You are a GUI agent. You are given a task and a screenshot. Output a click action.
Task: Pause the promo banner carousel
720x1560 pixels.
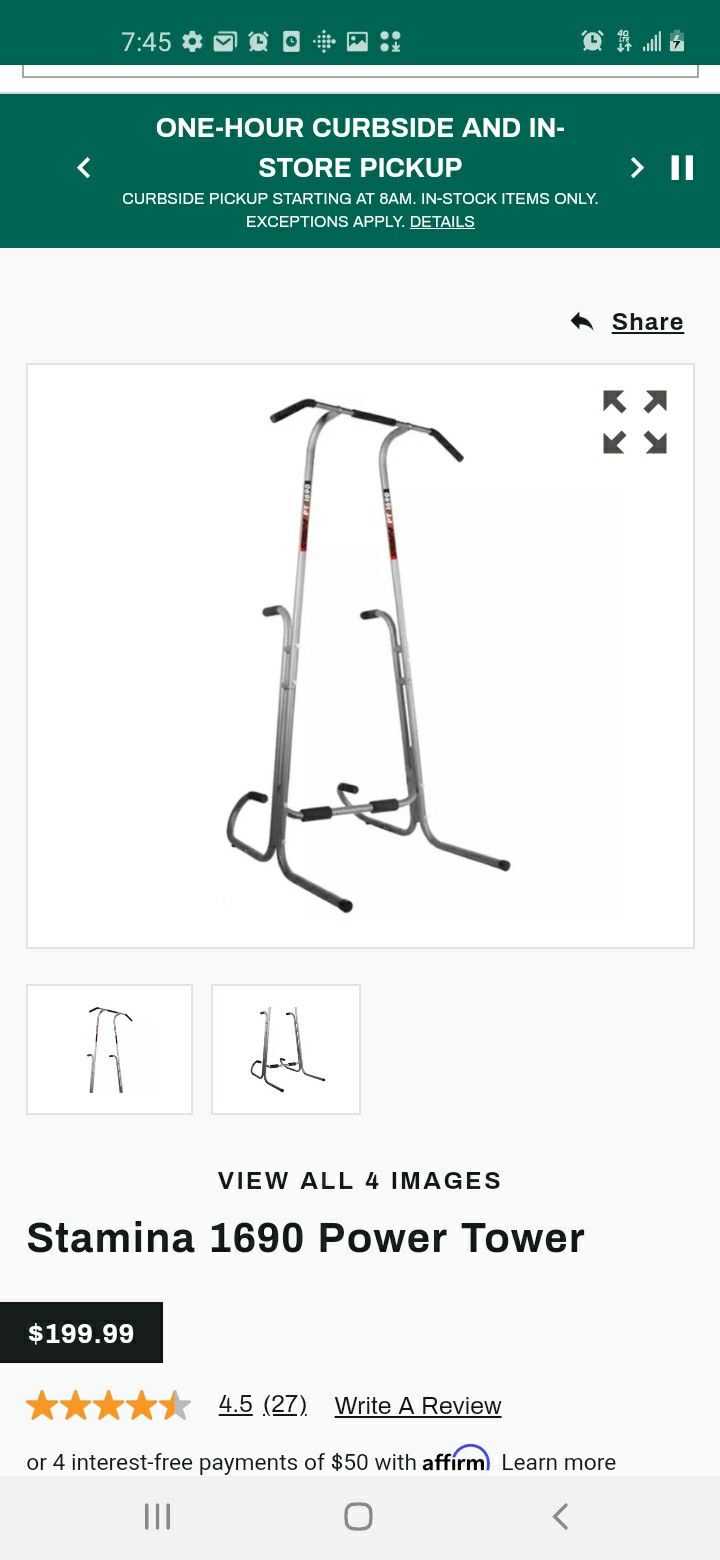[x=682, y=168]
